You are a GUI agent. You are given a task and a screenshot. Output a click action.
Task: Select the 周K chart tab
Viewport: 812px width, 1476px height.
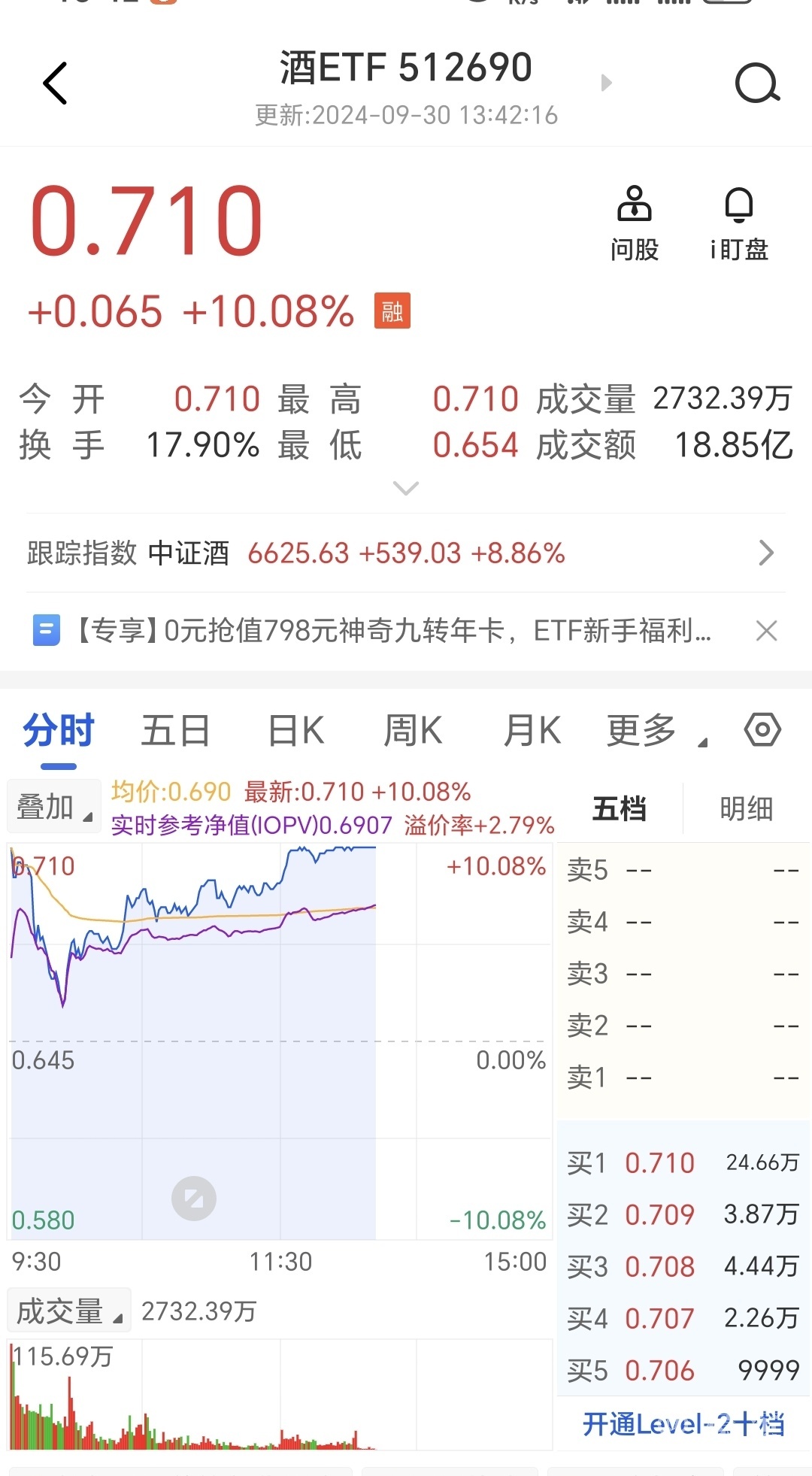413,731
